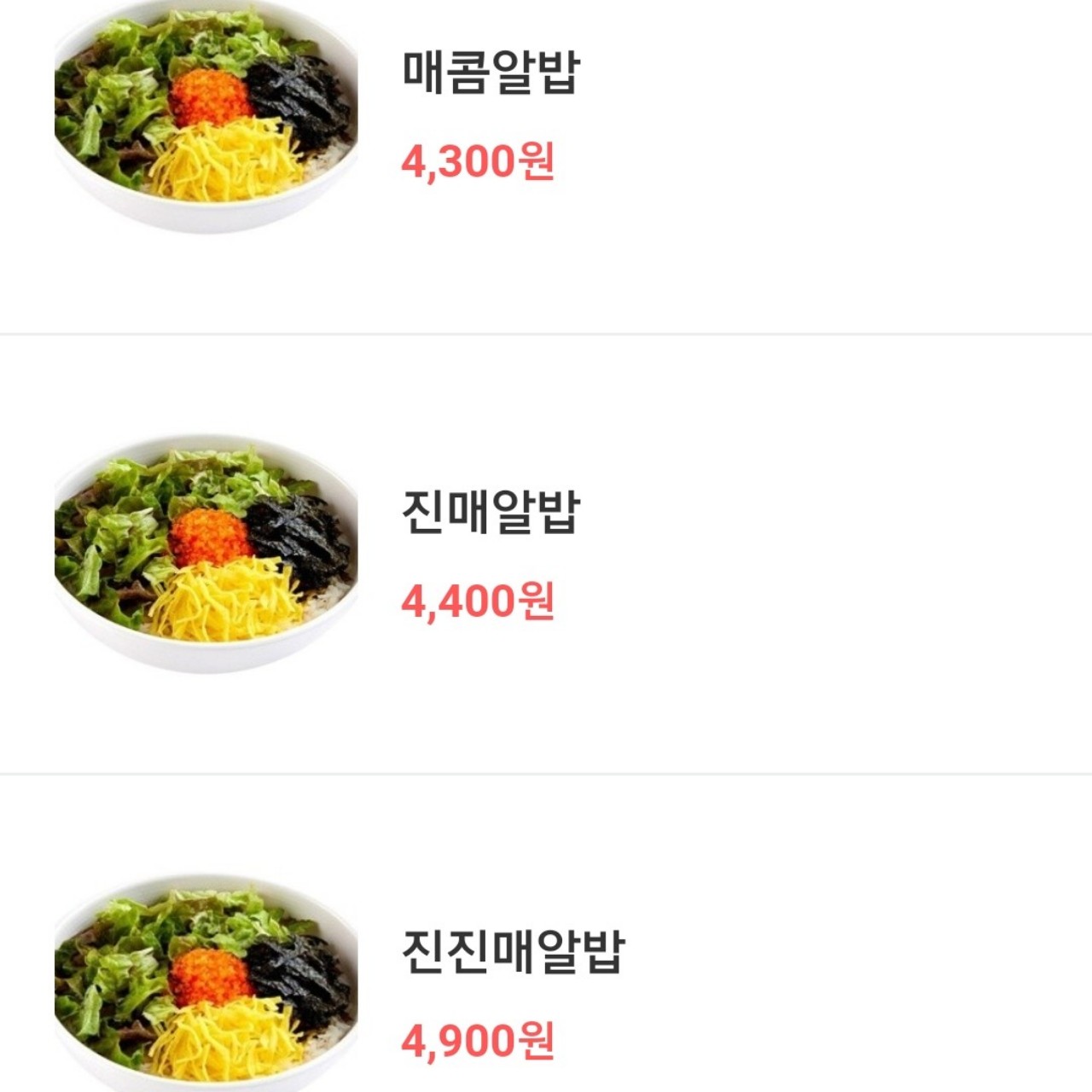The image size is (1092, 1092).
Task: Choose the 진진매알밥 menu item
Action: point(514,951)
